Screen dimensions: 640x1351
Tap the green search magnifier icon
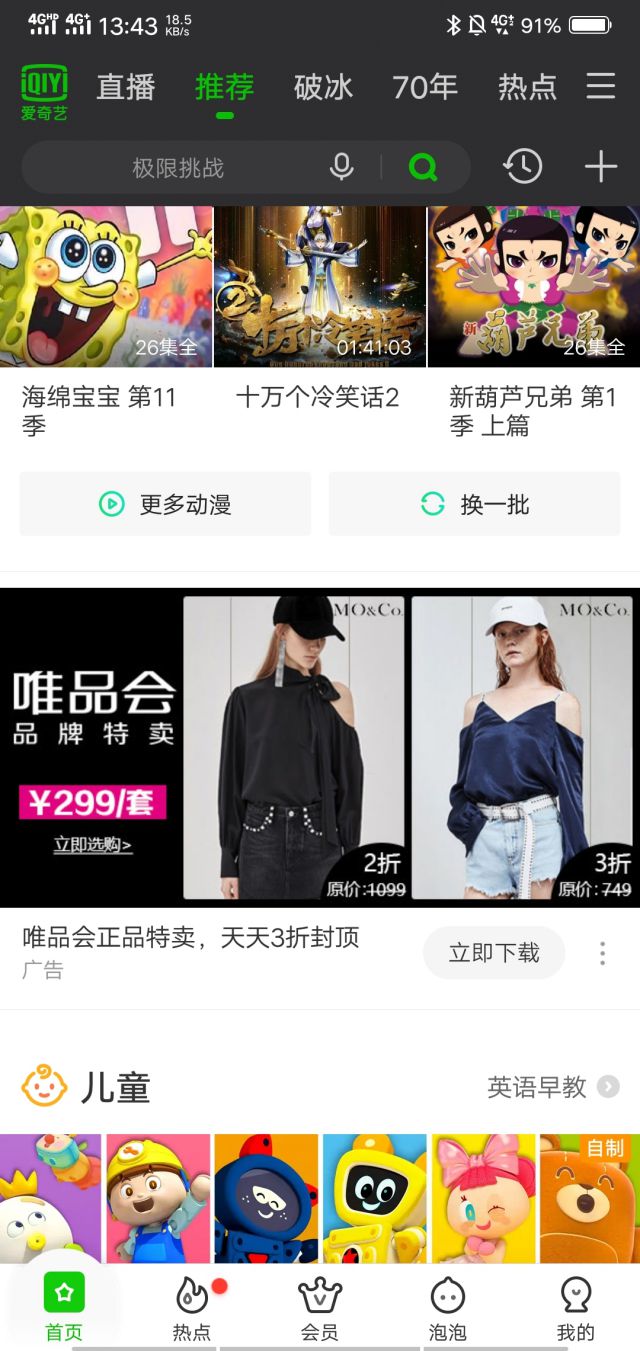(423, 167)
